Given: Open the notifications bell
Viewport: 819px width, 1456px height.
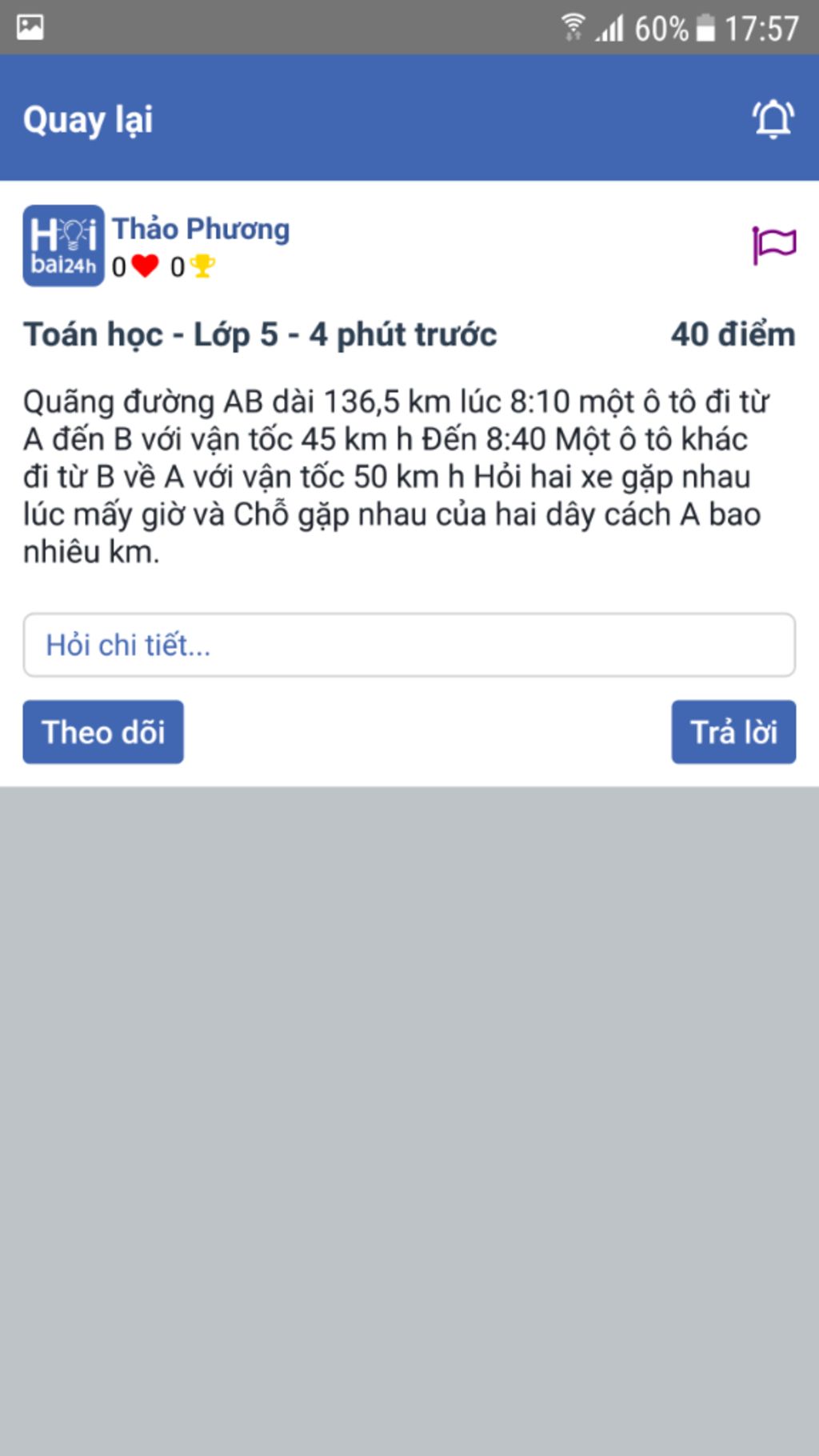Looking at the screenshot, I should [773, 120].
